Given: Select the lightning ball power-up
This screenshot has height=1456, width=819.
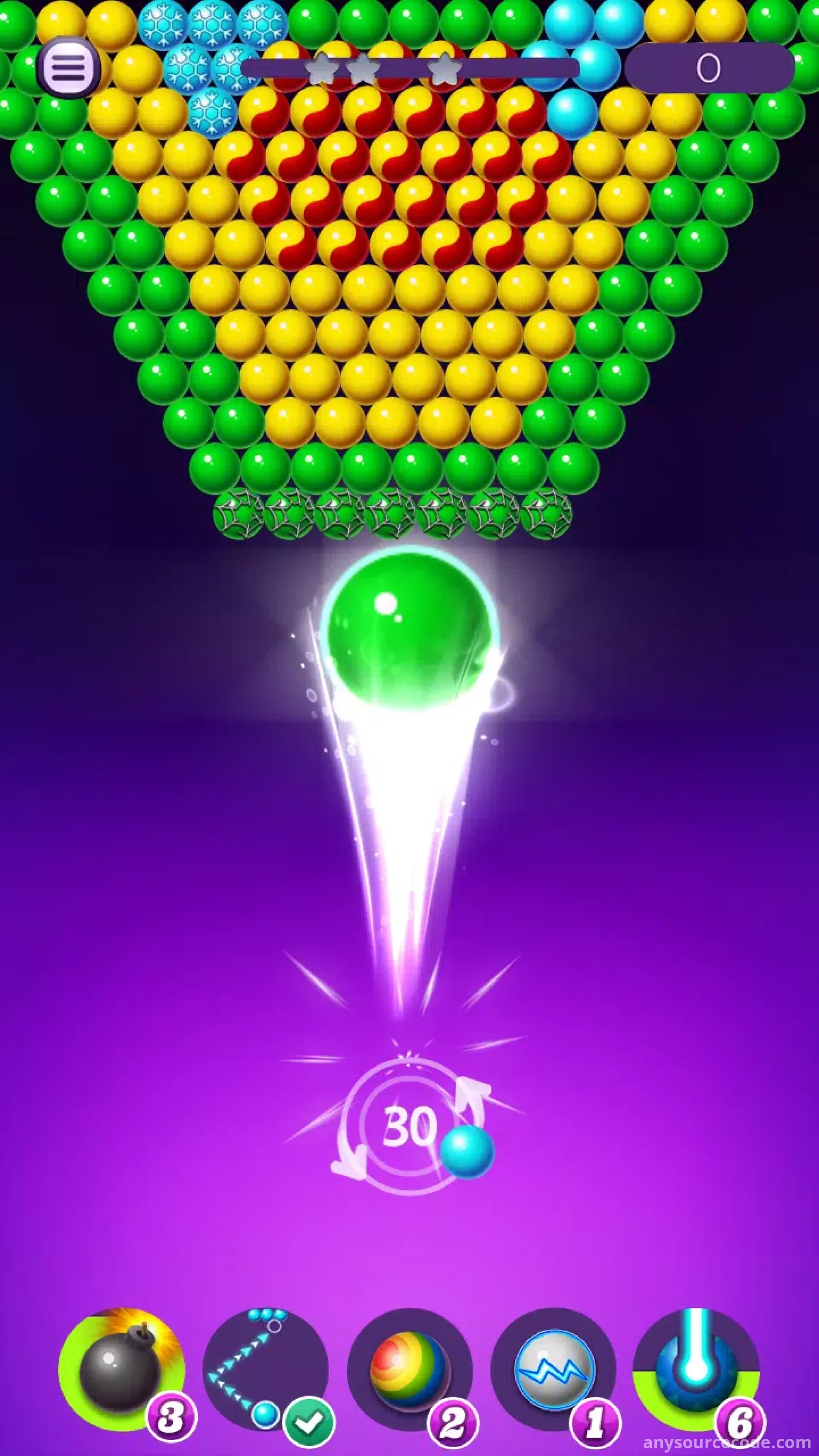Looking at the screenshot, I should pos(554,1369).
